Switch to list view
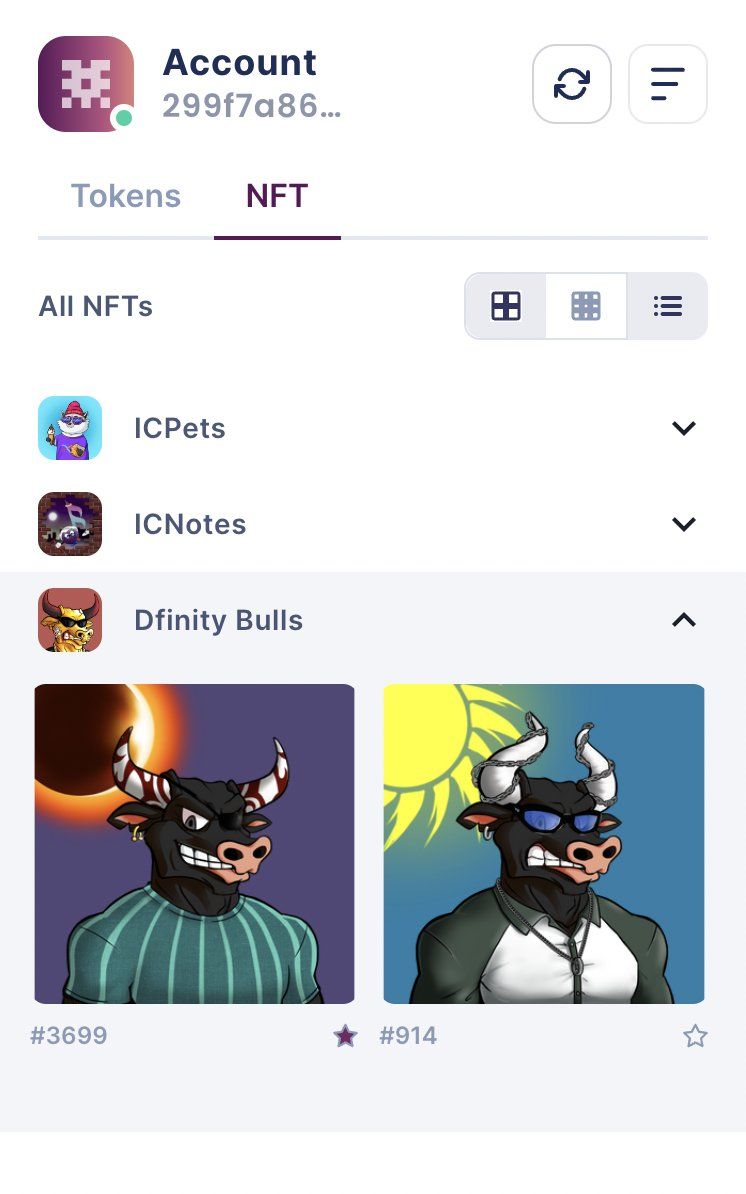Viewport: 746px width, 1194px height. [668, 306]
